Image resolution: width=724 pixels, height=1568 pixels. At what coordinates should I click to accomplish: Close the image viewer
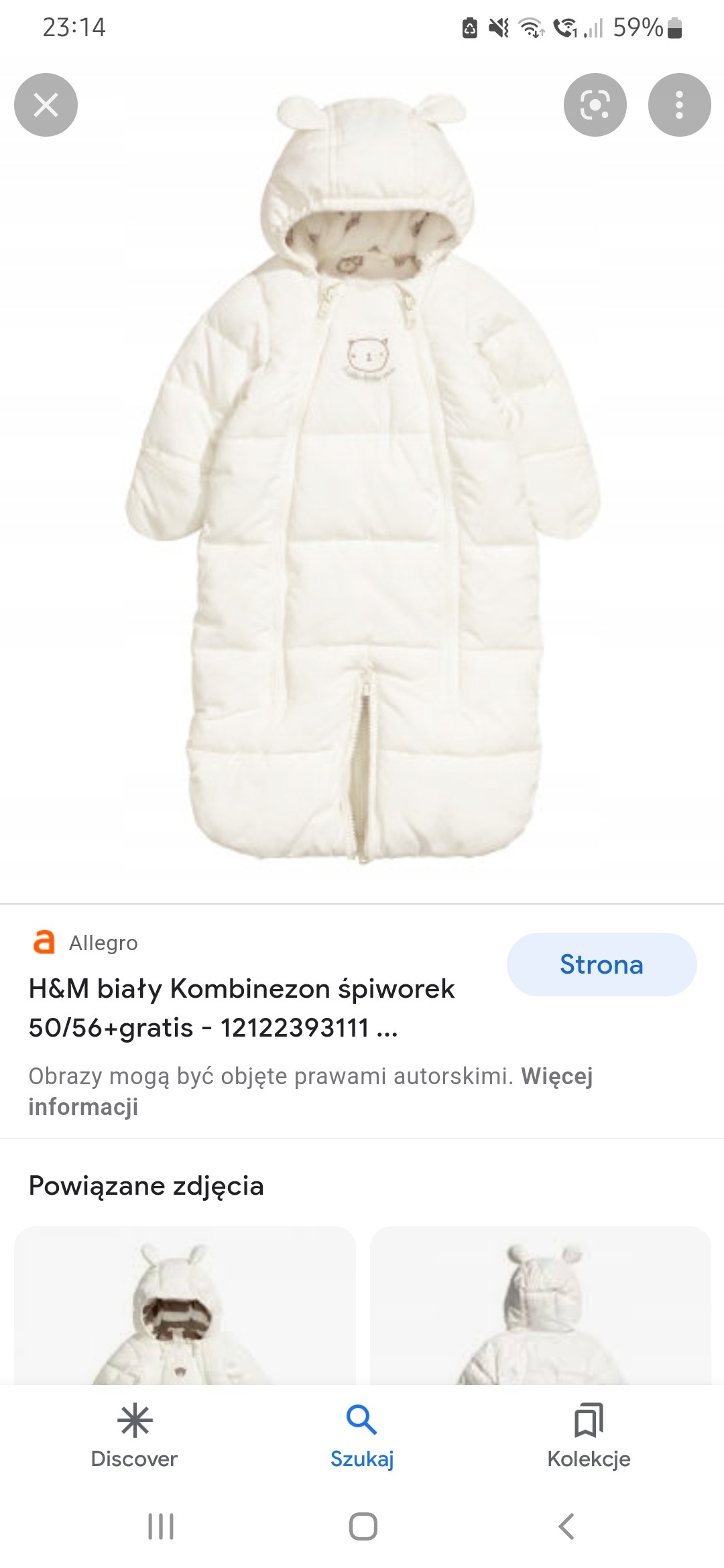(x=46, y=105)
